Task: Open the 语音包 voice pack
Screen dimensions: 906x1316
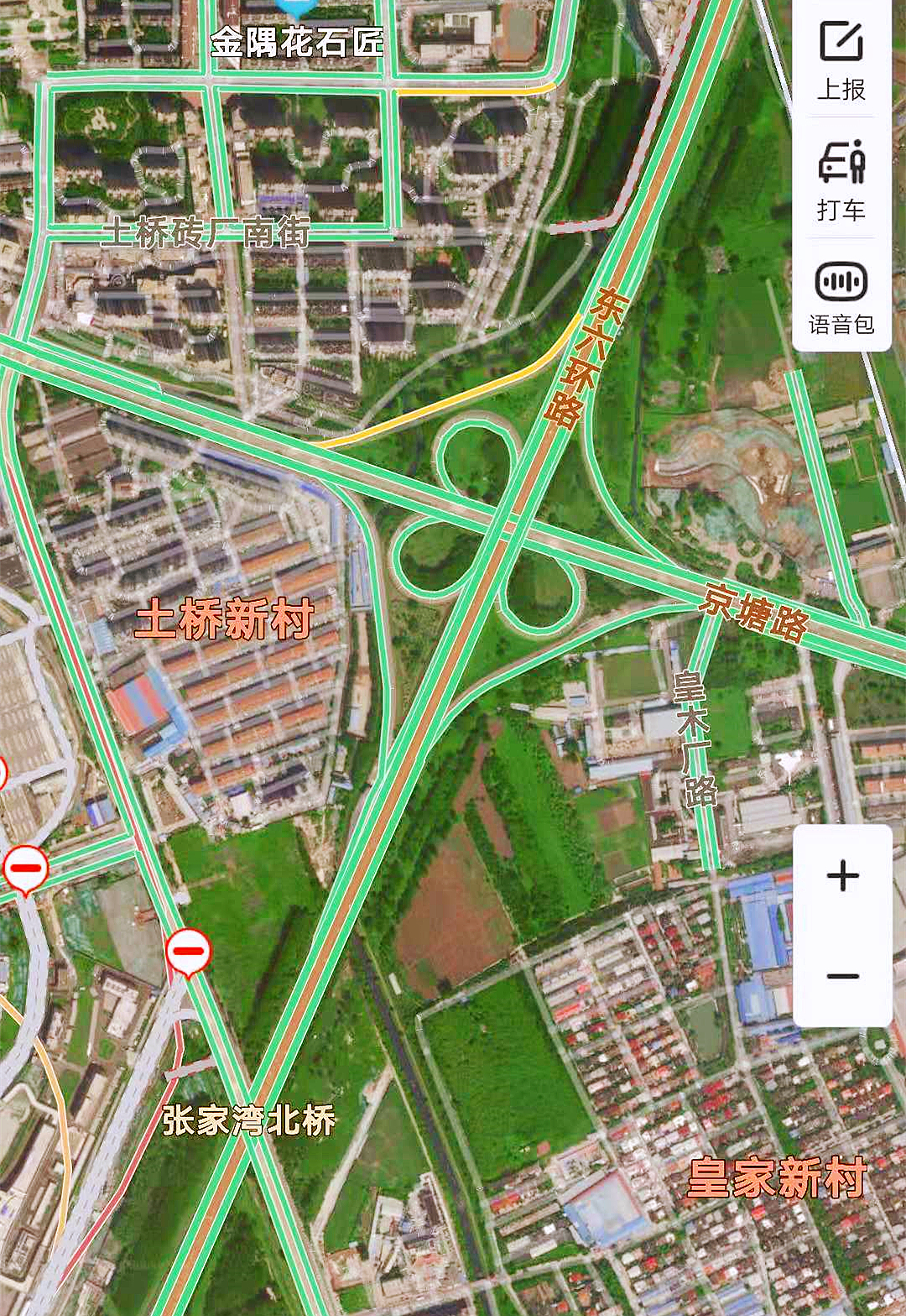Action: pyautogui.click(x=841, y=297)
